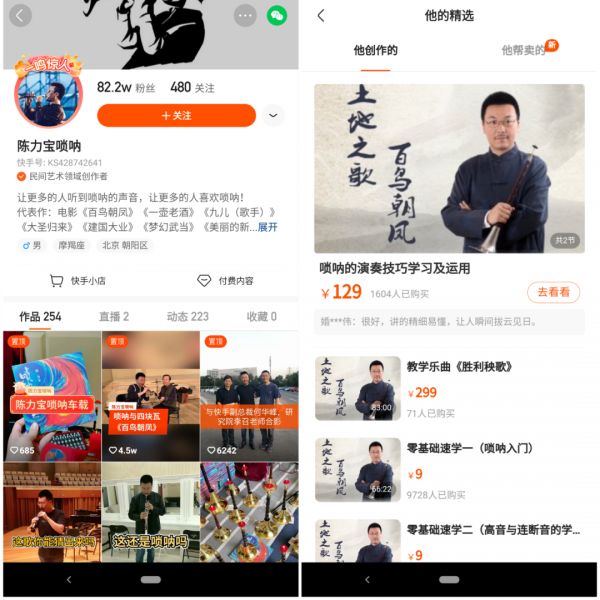Tap 去看看 for the ¥129 course

[x=552, y=292]
